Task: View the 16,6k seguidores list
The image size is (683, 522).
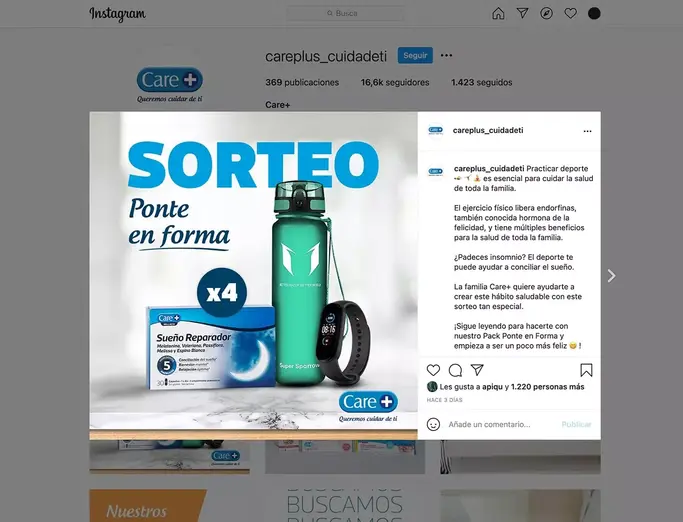Action: 395,83
